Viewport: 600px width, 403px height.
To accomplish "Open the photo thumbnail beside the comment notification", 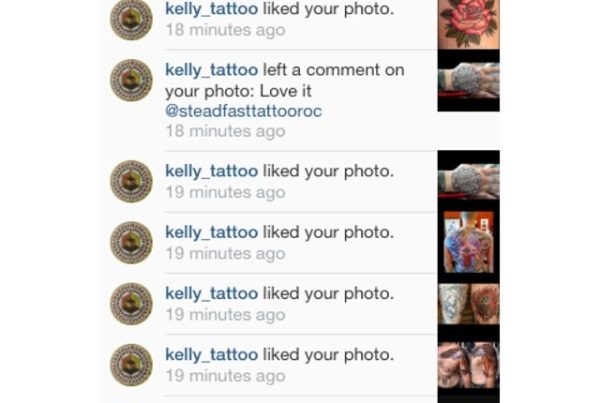I will (468, 81).
